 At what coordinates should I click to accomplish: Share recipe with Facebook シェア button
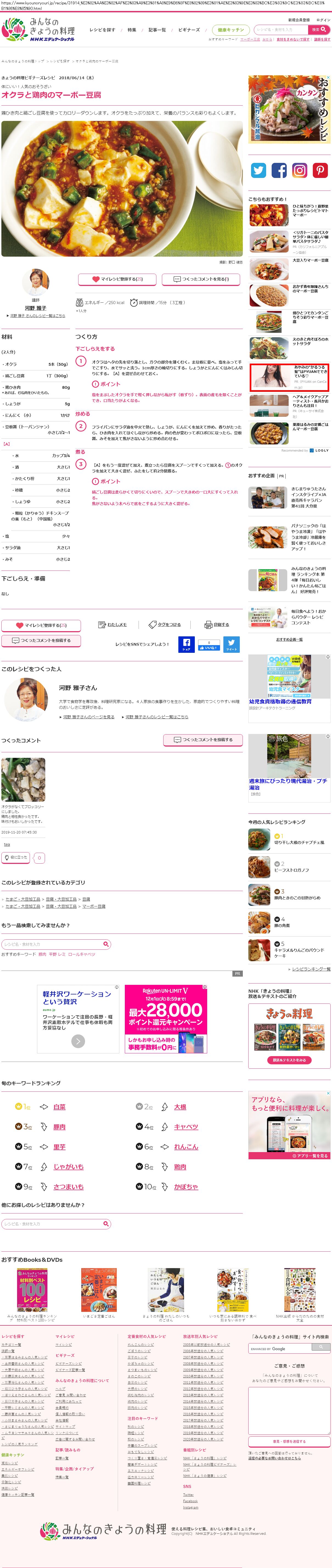click(186, 644)
